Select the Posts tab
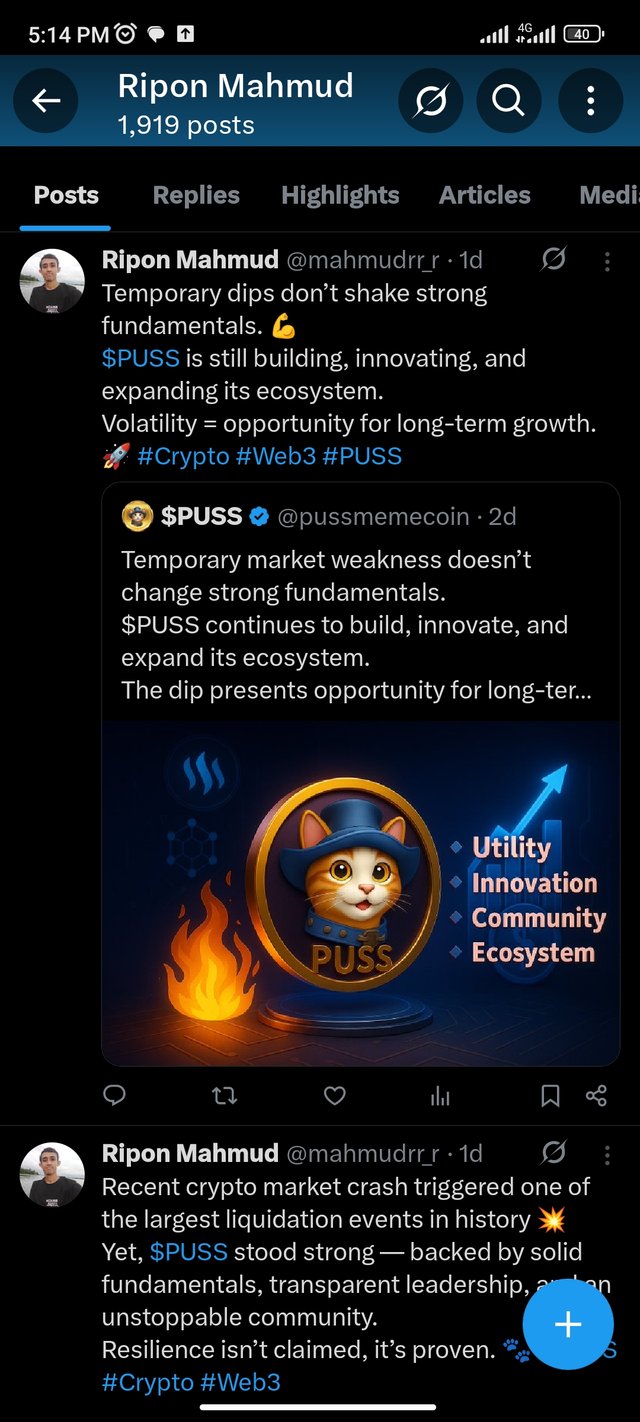The height and width of the screenshot is (1422, 640). point(66,195)
